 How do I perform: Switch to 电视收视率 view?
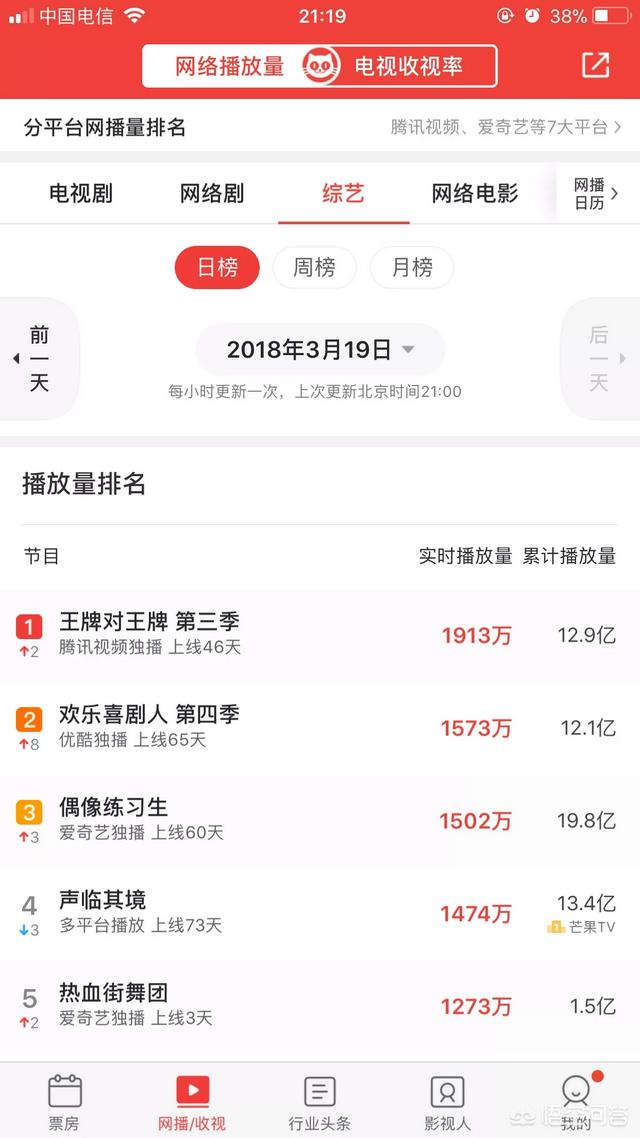(409, 67)
